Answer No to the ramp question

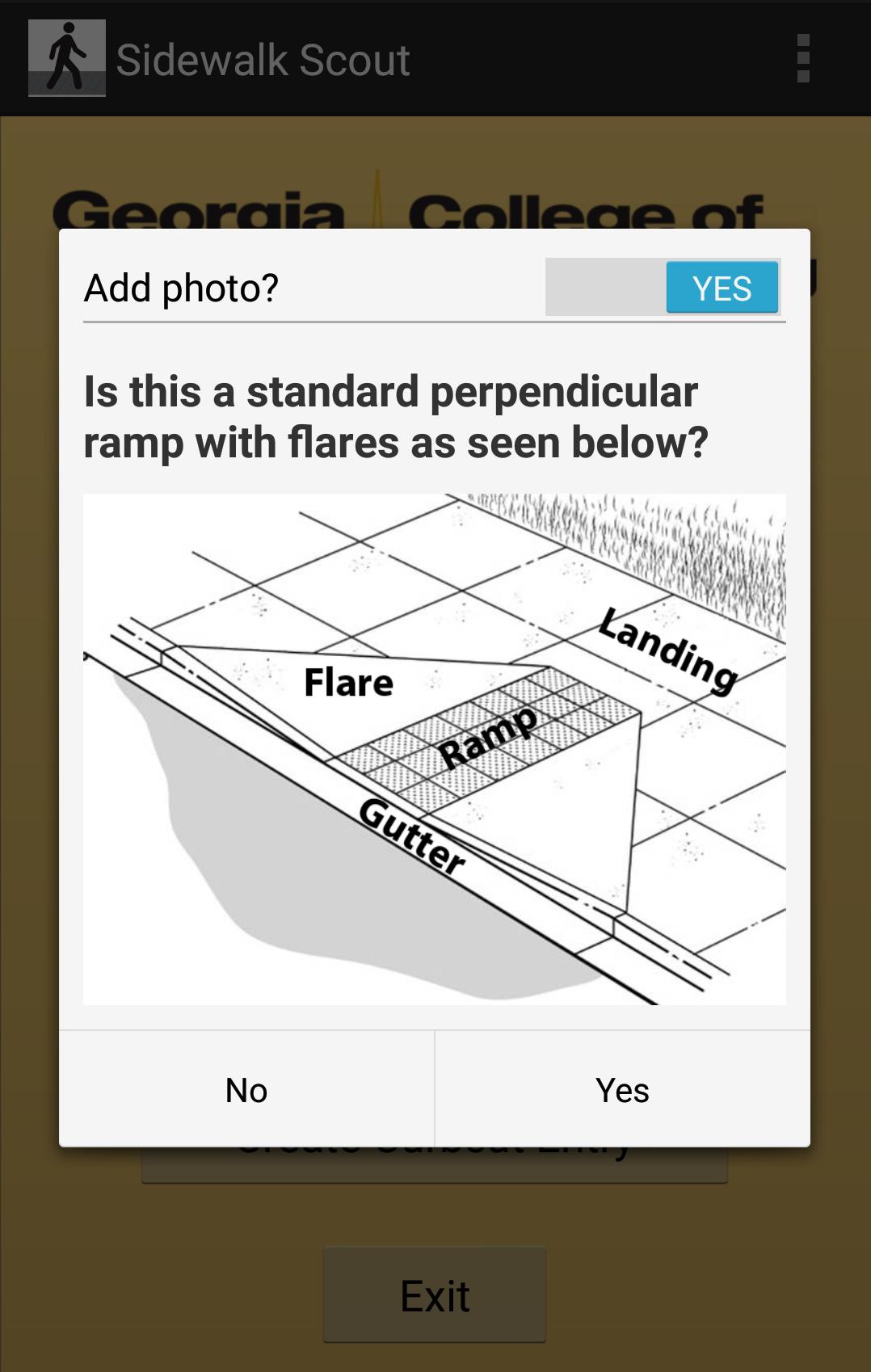tap(246, 1089)
